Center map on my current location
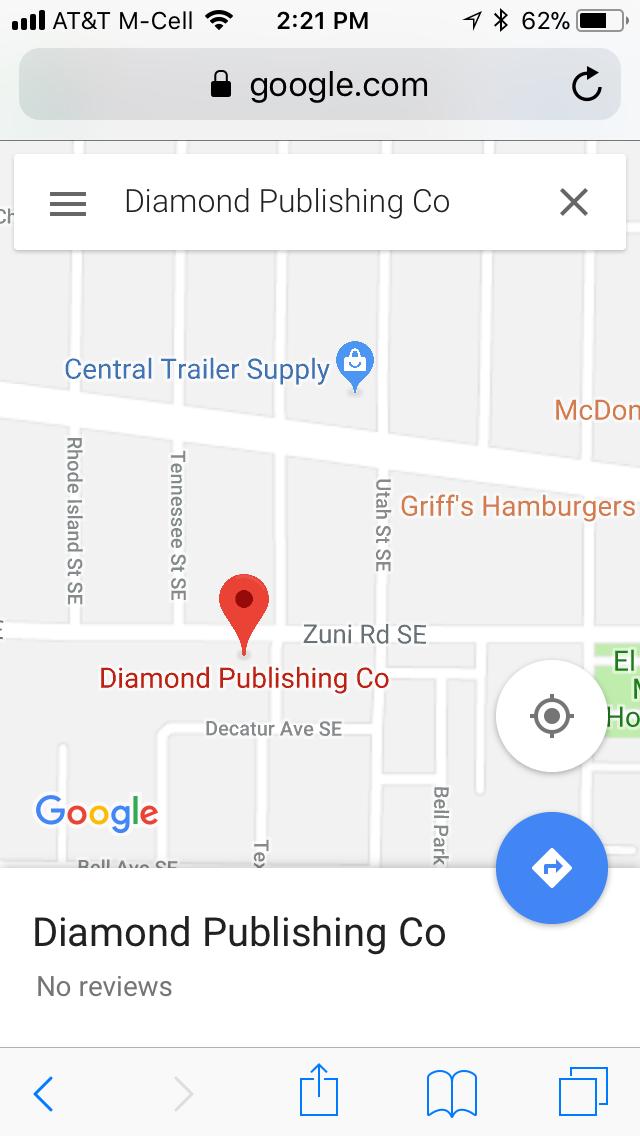 (551, 716)
